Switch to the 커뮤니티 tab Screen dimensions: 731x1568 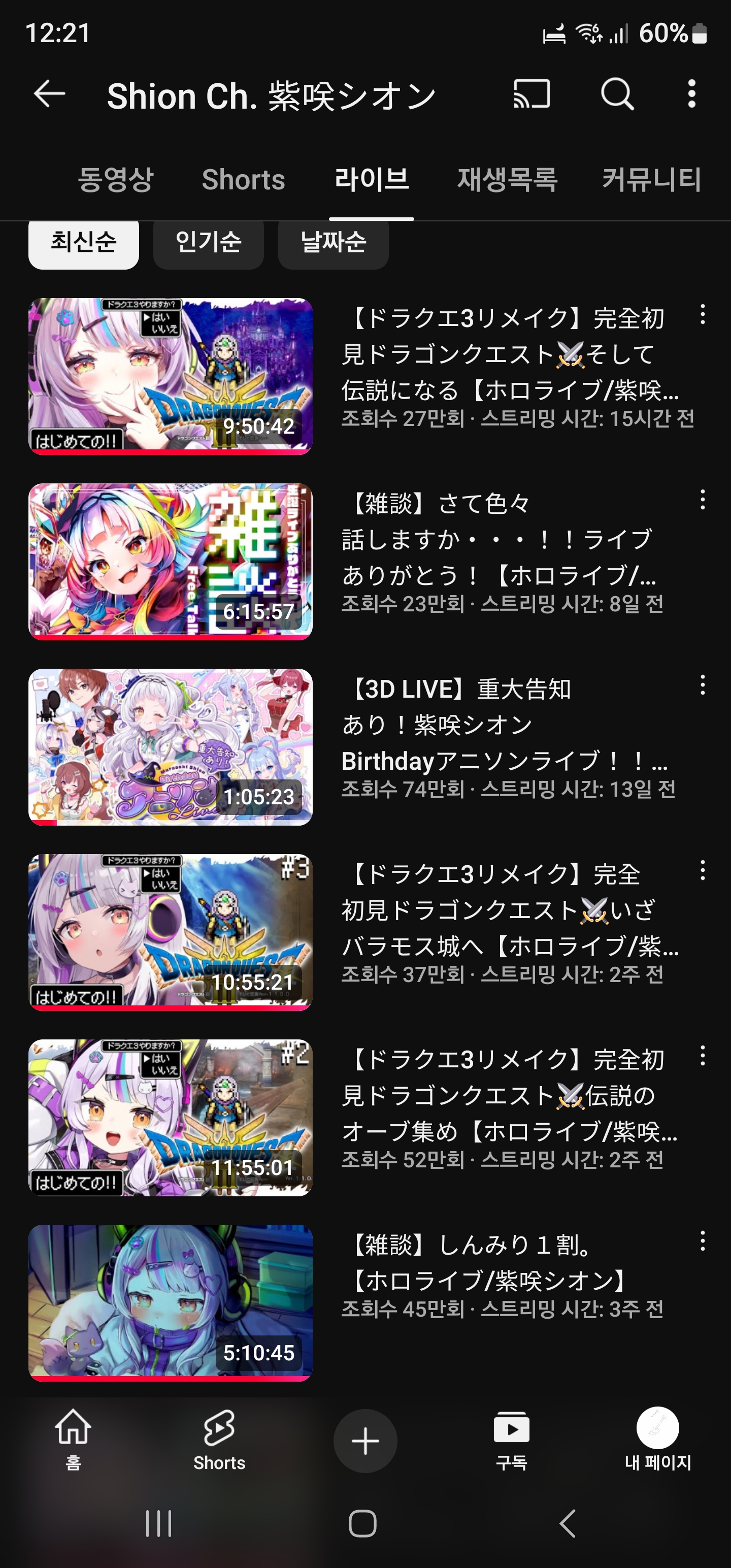point(651,180)
